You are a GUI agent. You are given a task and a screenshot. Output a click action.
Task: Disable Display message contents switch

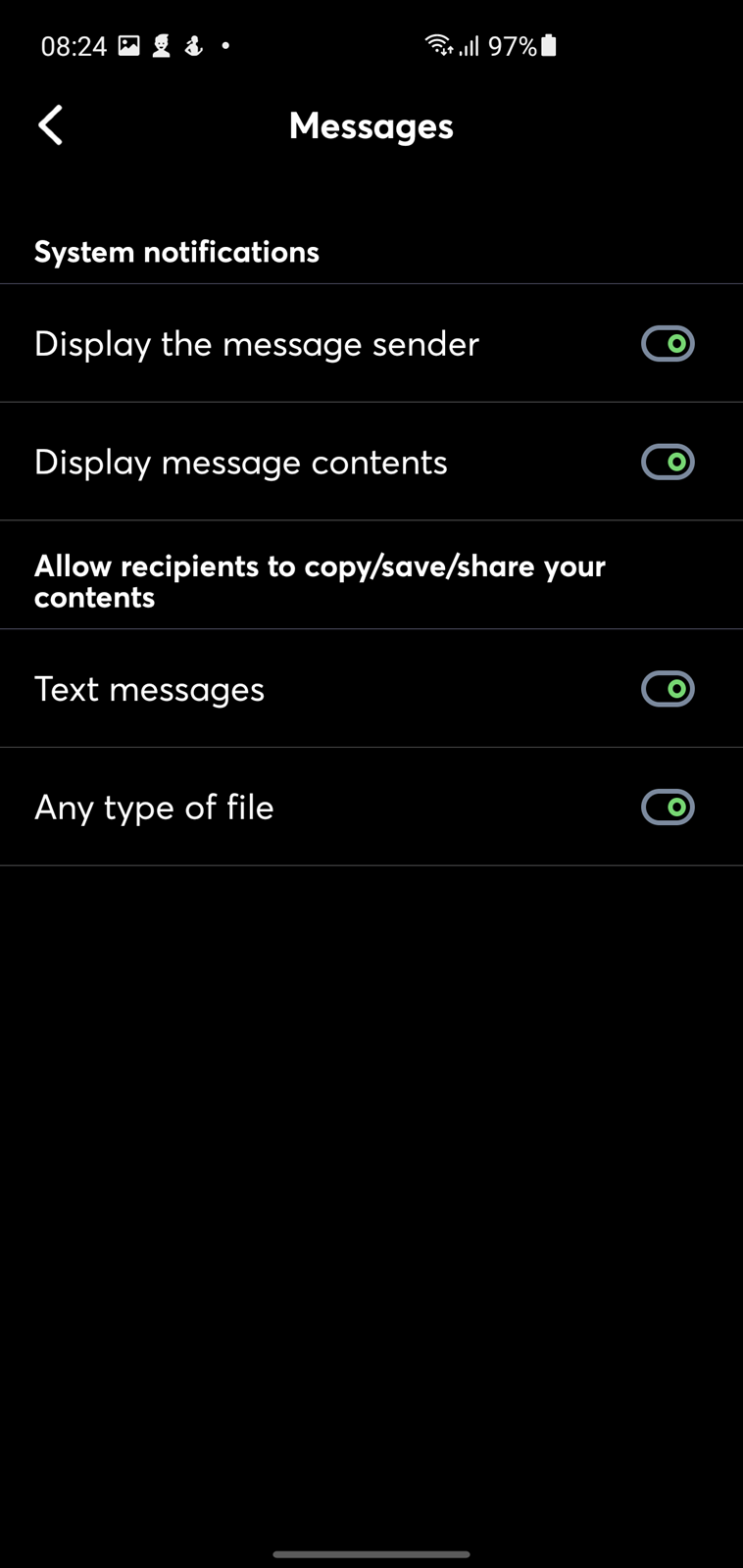pyautogui.click(x=668, y=462)
